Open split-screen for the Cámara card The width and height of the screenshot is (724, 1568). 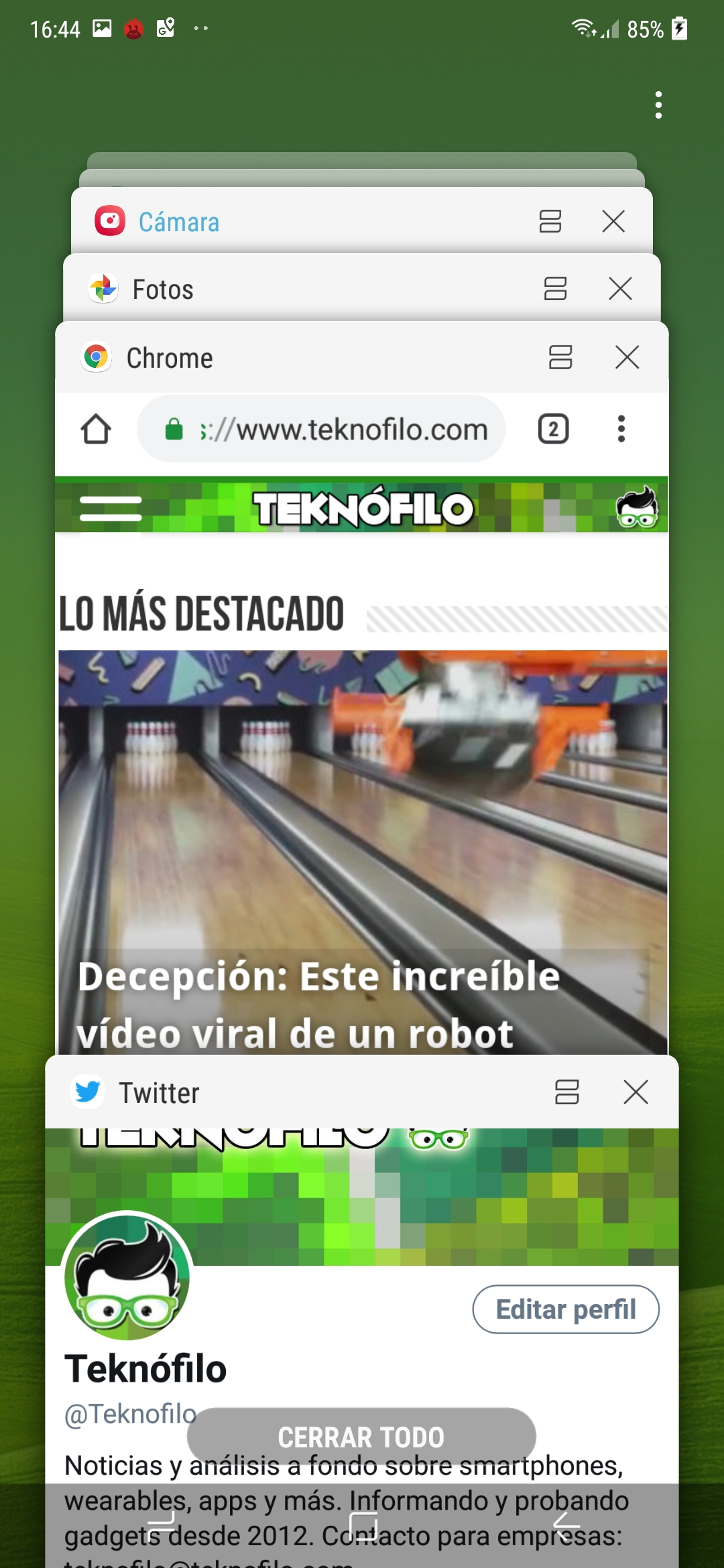click(x=550, y=221)
